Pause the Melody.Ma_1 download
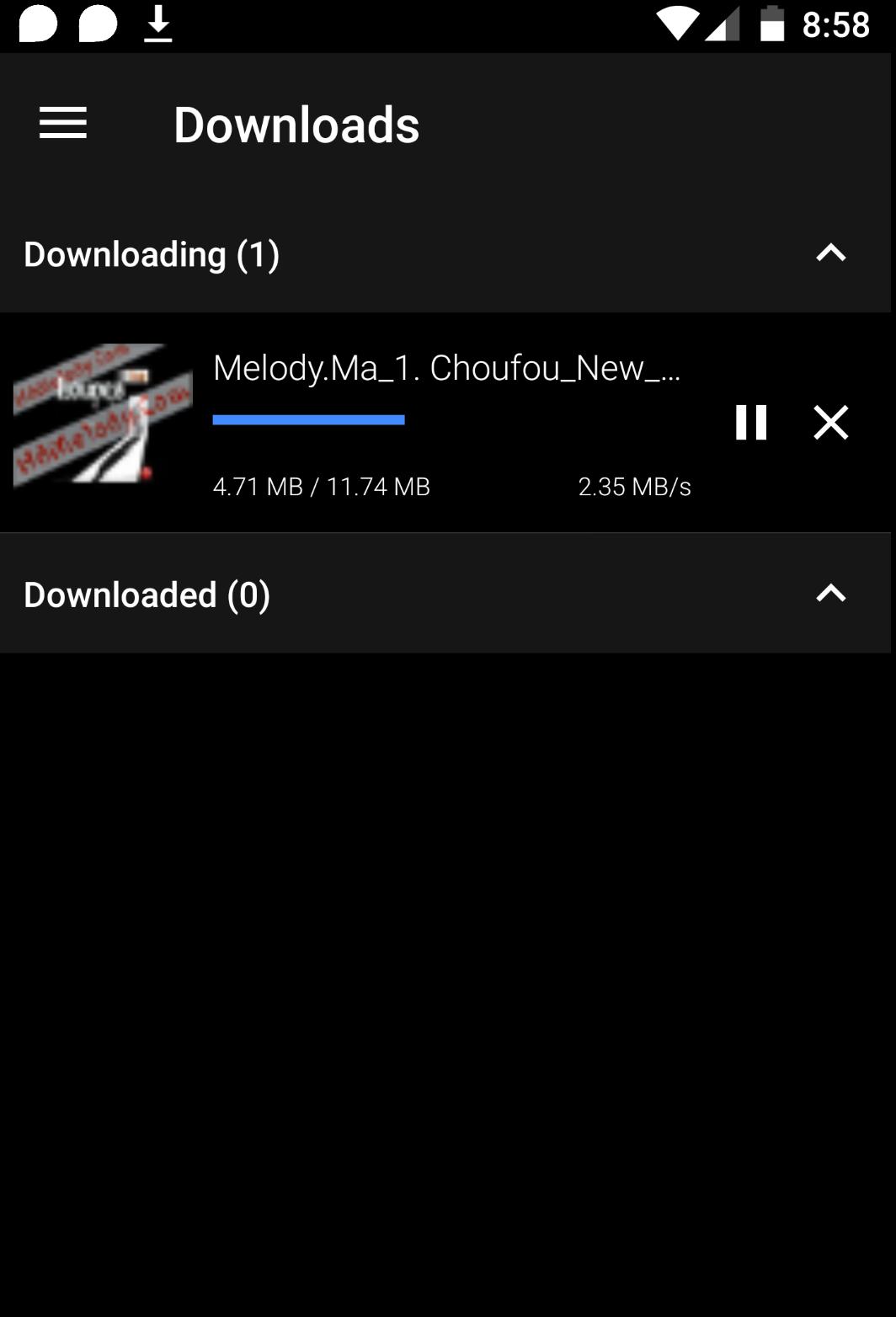Screen dimensions: 896x1317 pyautogui.click(x=750, y=423)
